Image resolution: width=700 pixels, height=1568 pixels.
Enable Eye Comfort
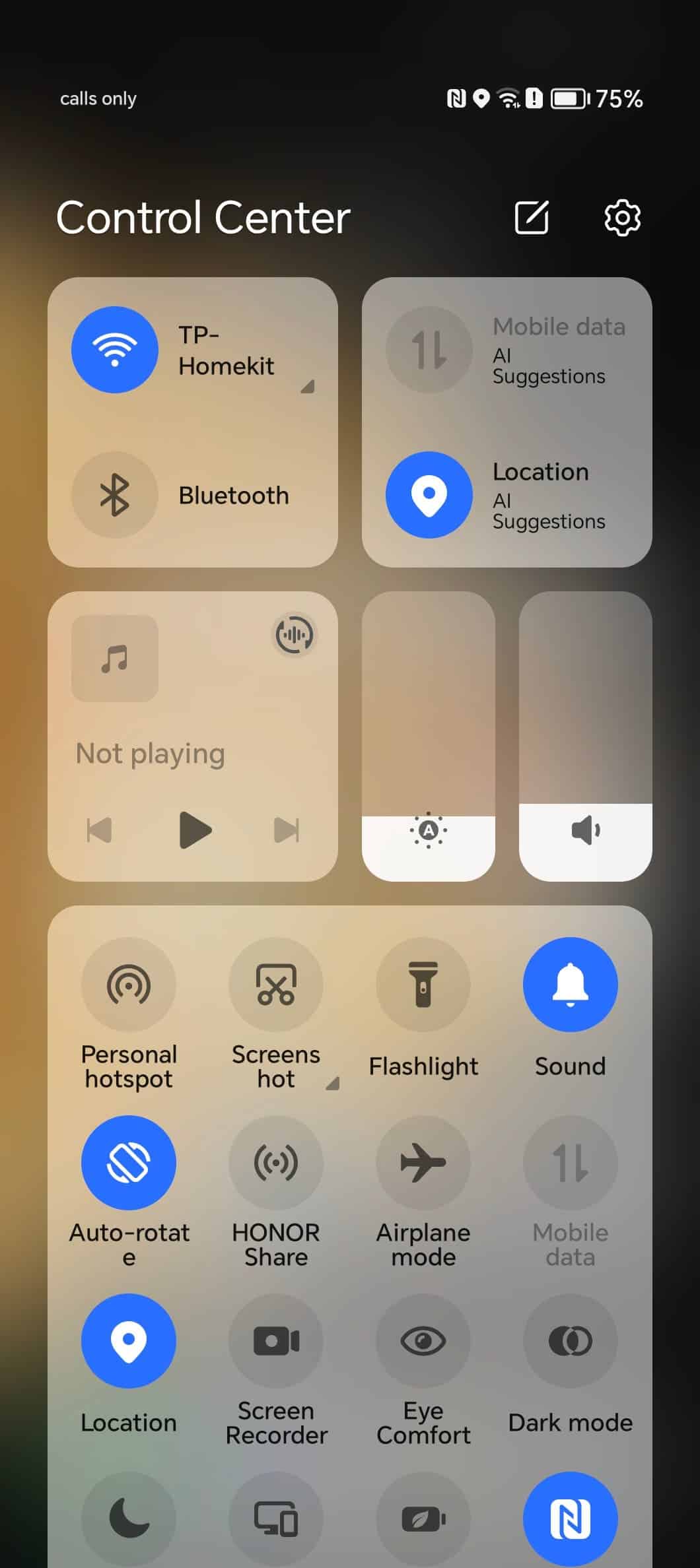[423, 1341]
